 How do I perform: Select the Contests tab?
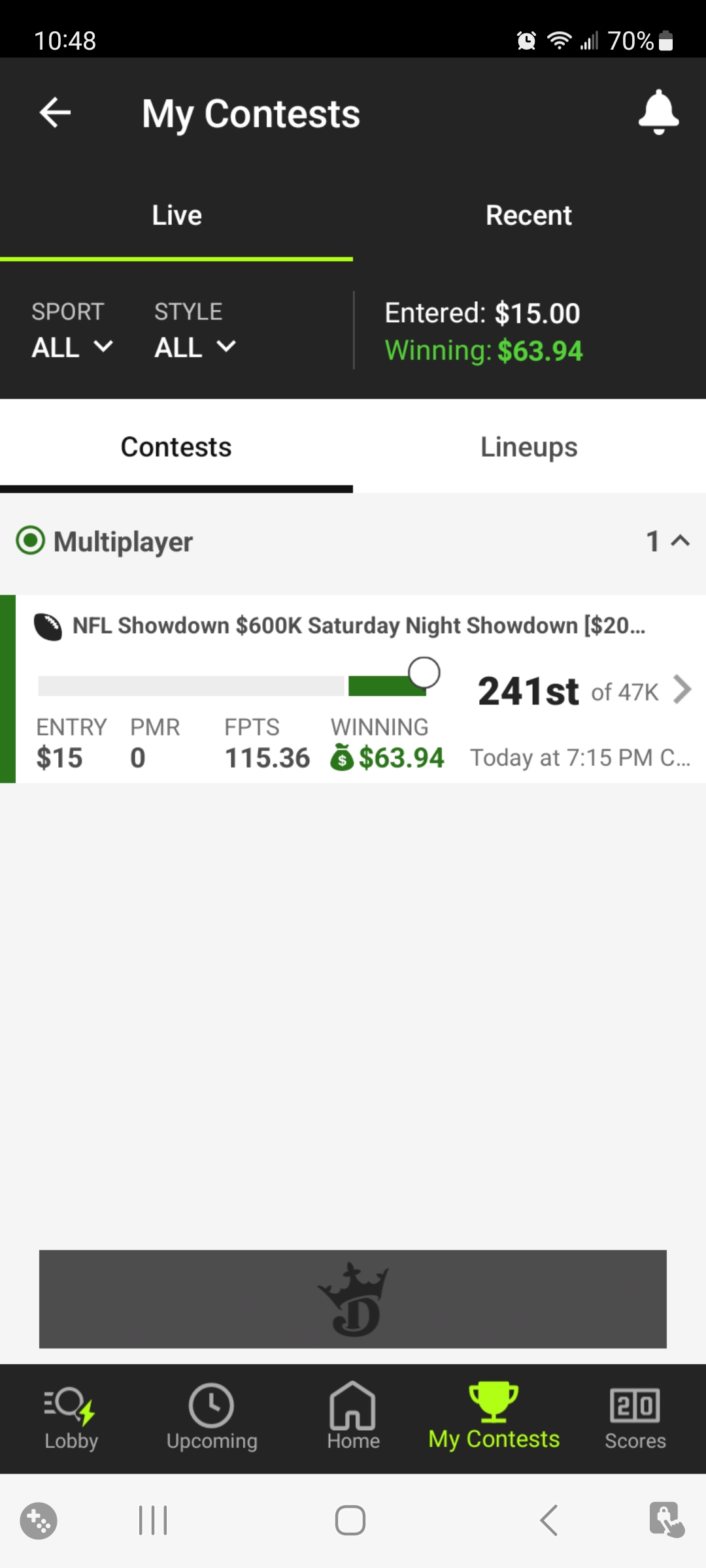[x=176, y=448]
